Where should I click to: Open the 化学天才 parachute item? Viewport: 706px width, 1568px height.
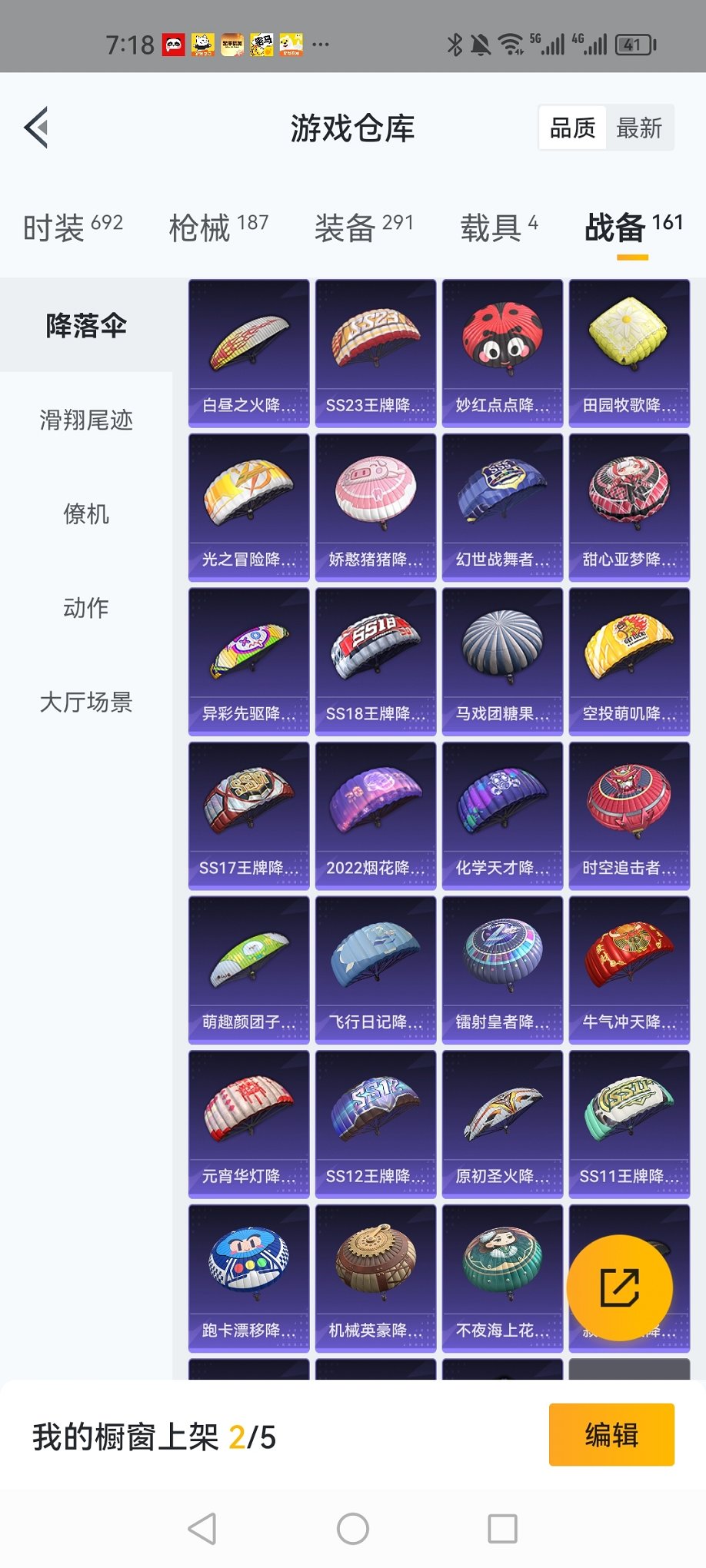pos(501,813)
